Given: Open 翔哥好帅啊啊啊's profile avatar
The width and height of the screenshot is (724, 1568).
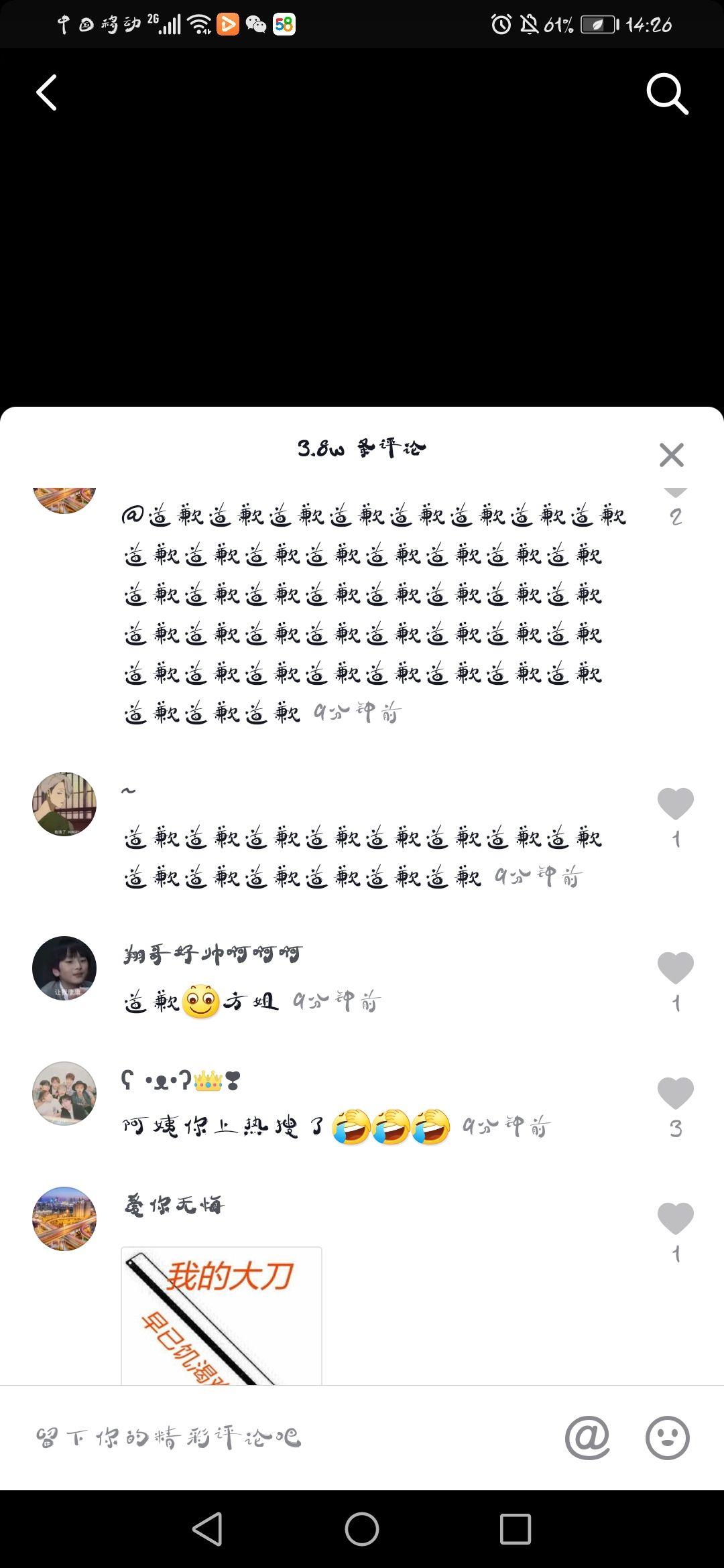Looking at the screenshot, I should coord(64,968).
